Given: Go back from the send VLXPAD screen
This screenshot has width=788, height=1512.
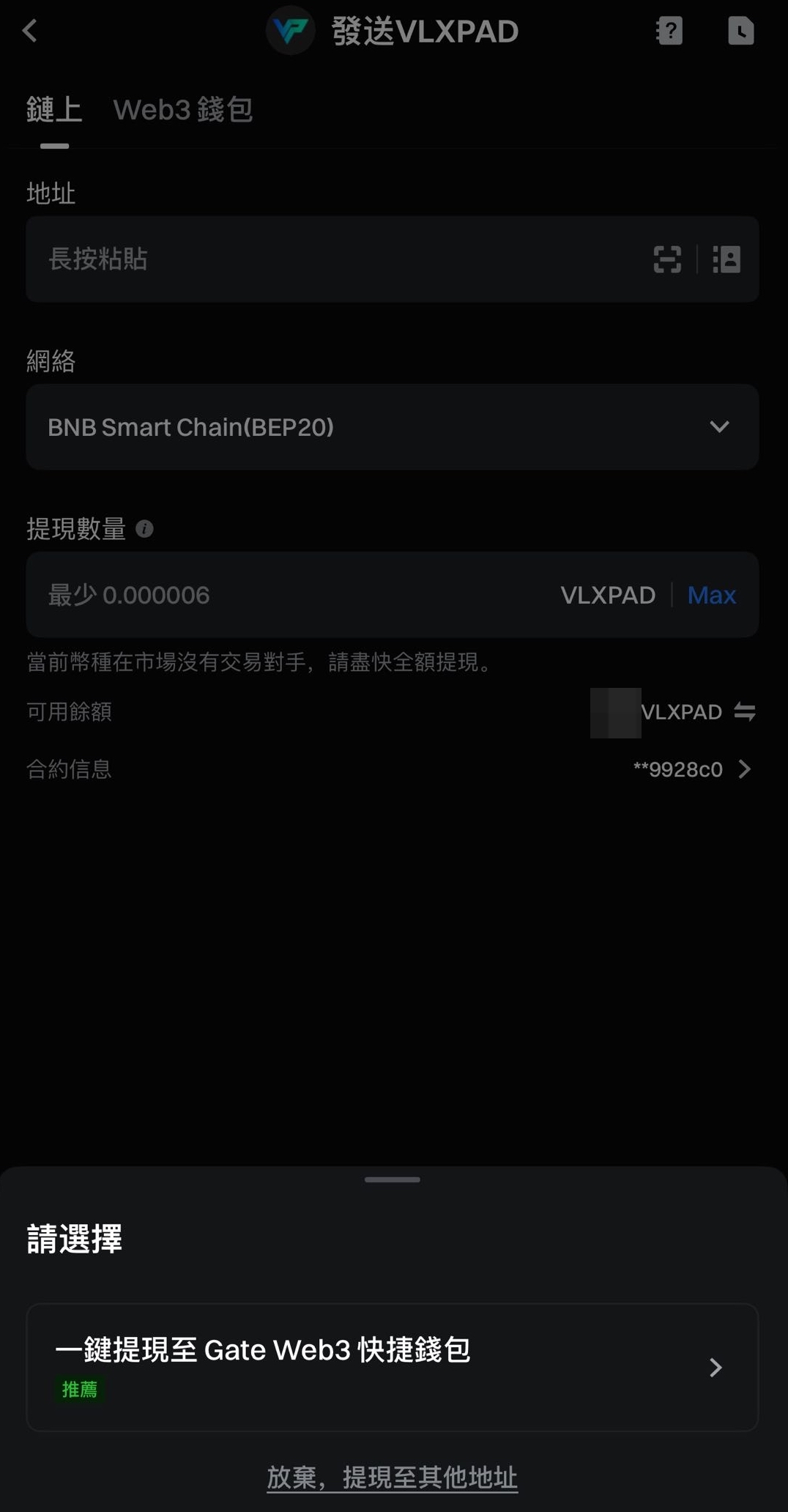Looking at the screenshot, I should [30, 31].
